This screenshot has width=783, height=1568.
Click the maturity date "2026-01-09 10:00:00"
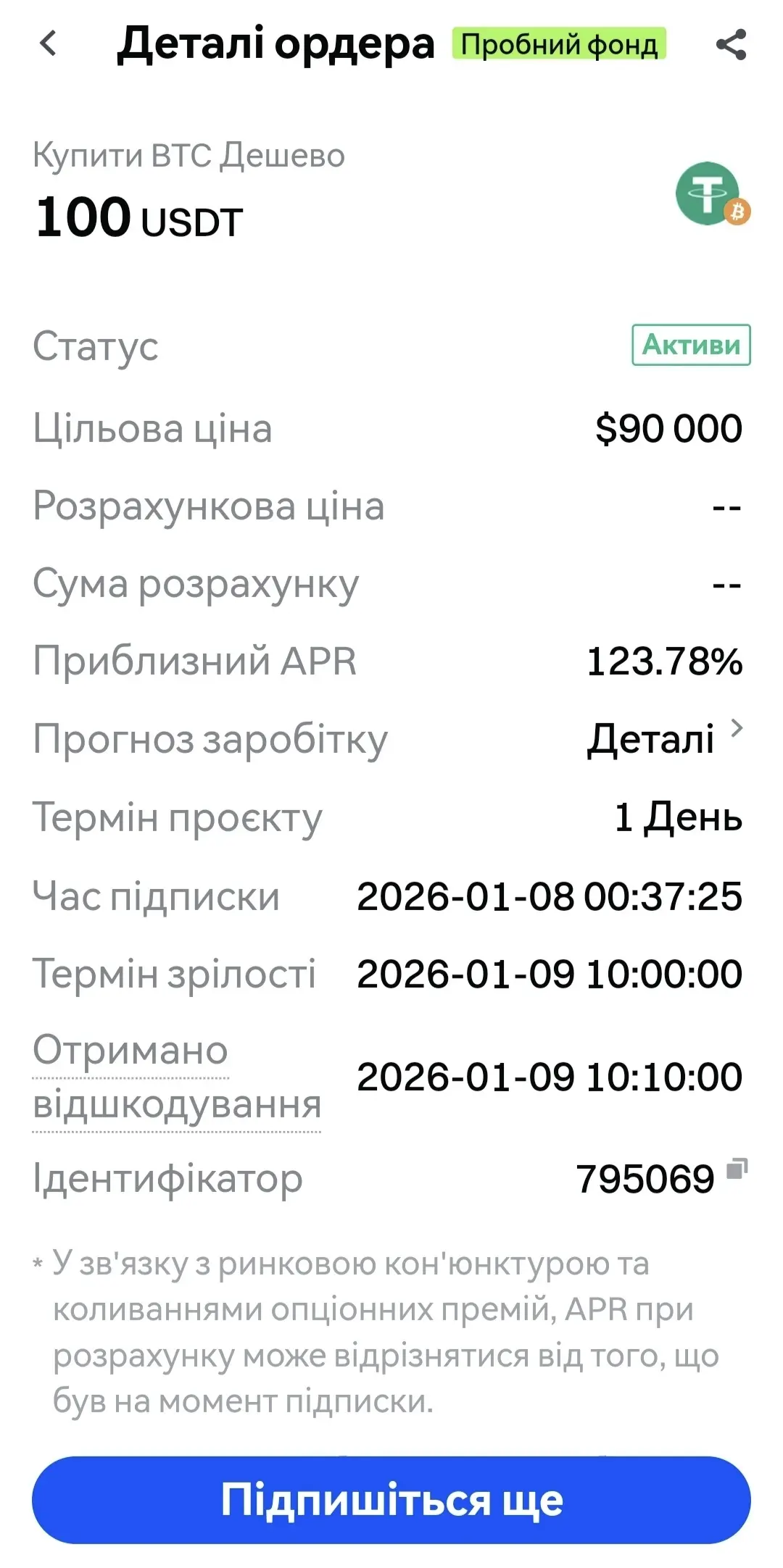click(x=548, y=974)
